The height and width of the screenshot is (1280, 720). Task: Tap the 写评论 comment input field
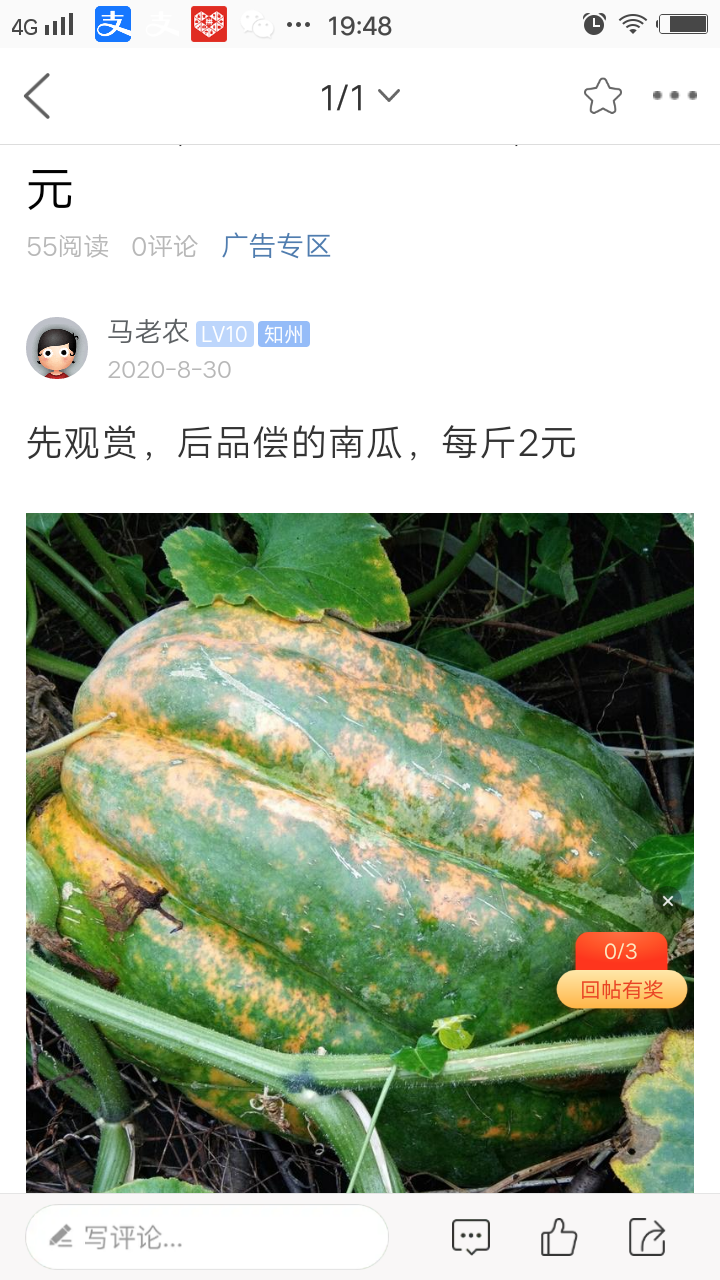click(x=207, y=1237)
